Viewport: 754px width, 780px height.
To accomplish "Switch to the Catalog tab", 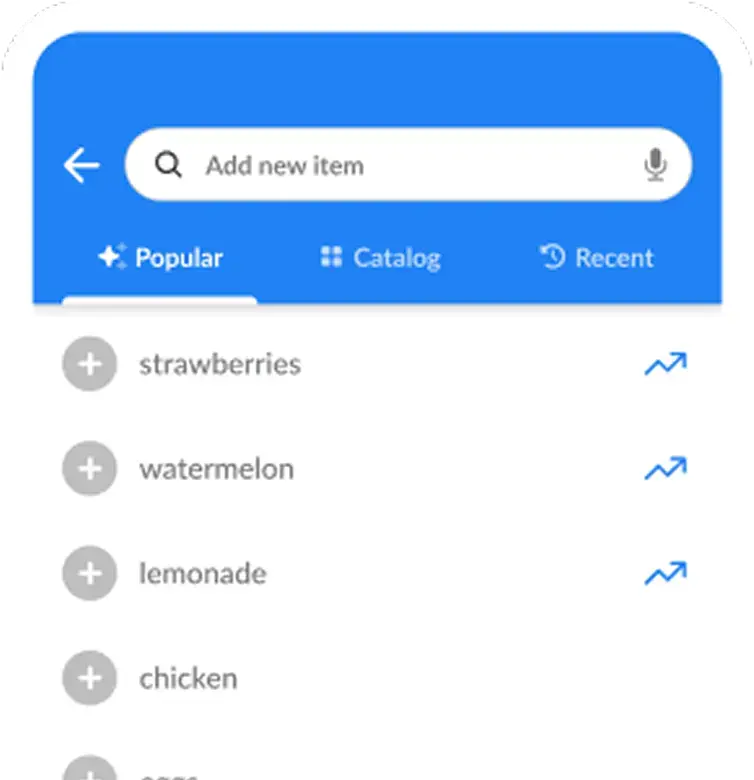I will pos(396,257).
